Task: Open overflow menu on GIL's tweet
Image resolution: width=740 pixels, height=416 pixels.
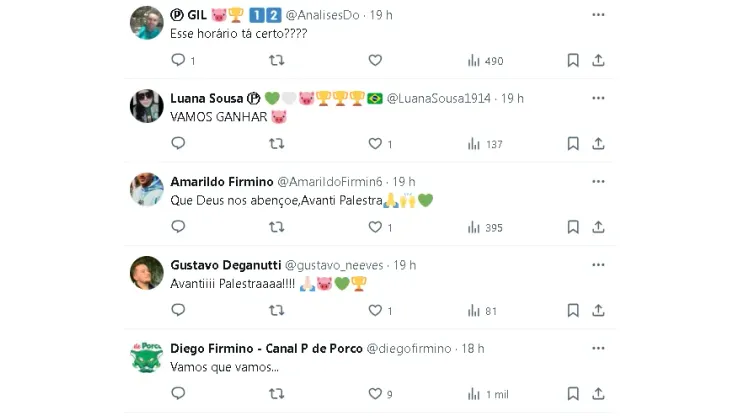Action: 598,15
